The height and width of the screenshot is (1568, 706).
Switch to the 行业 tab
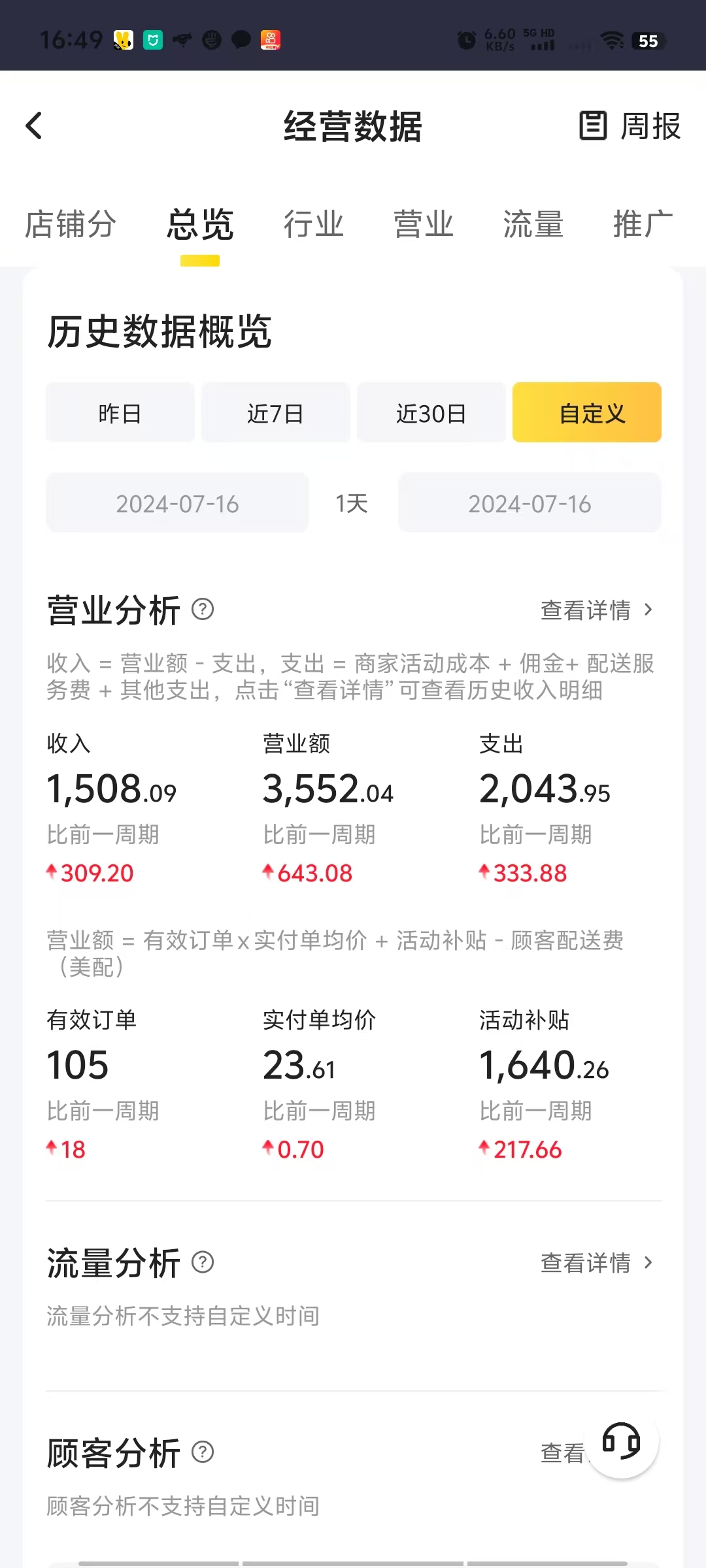[x=313, y=225]
